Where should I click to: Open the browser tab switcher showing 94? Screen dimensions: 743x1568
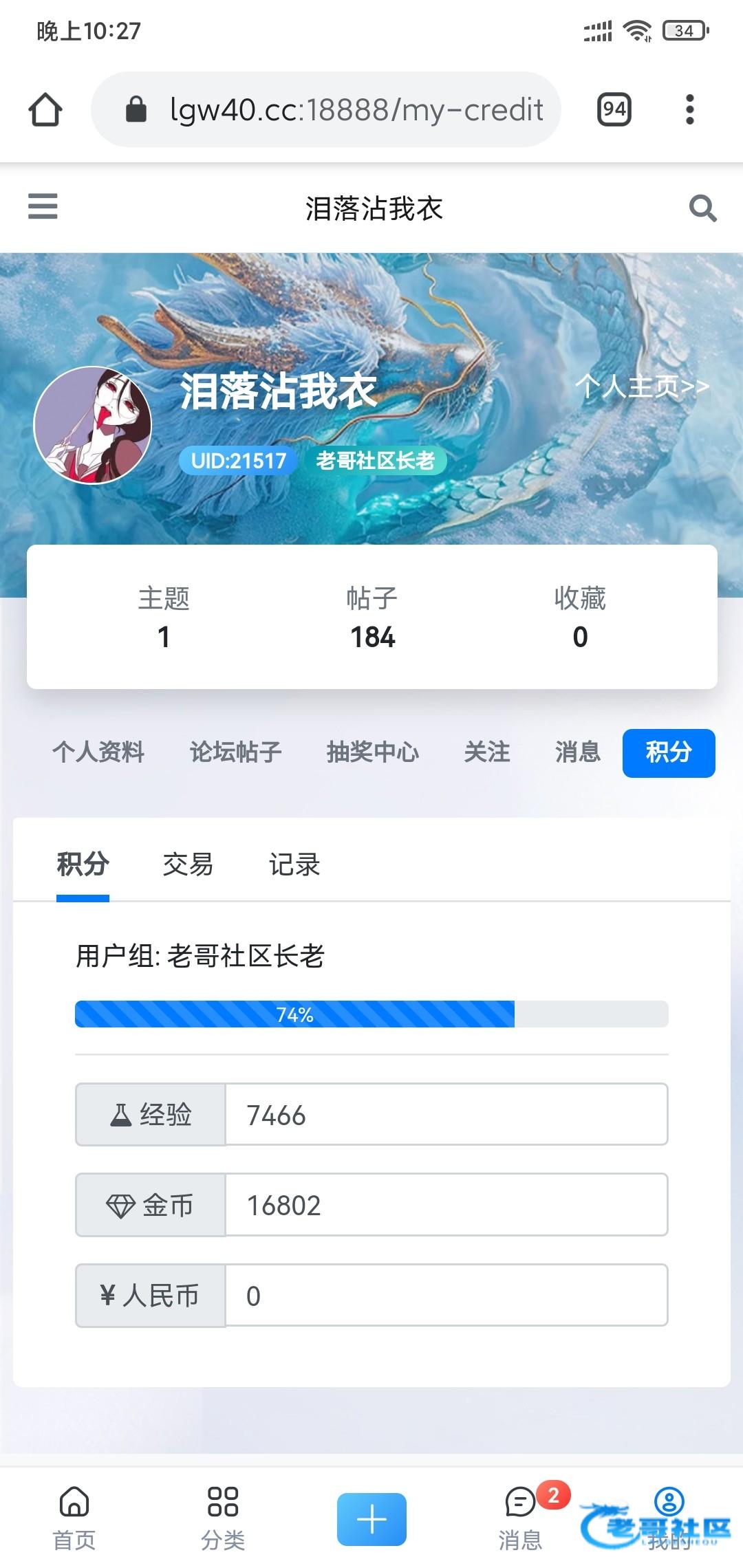tap(614, 109)
